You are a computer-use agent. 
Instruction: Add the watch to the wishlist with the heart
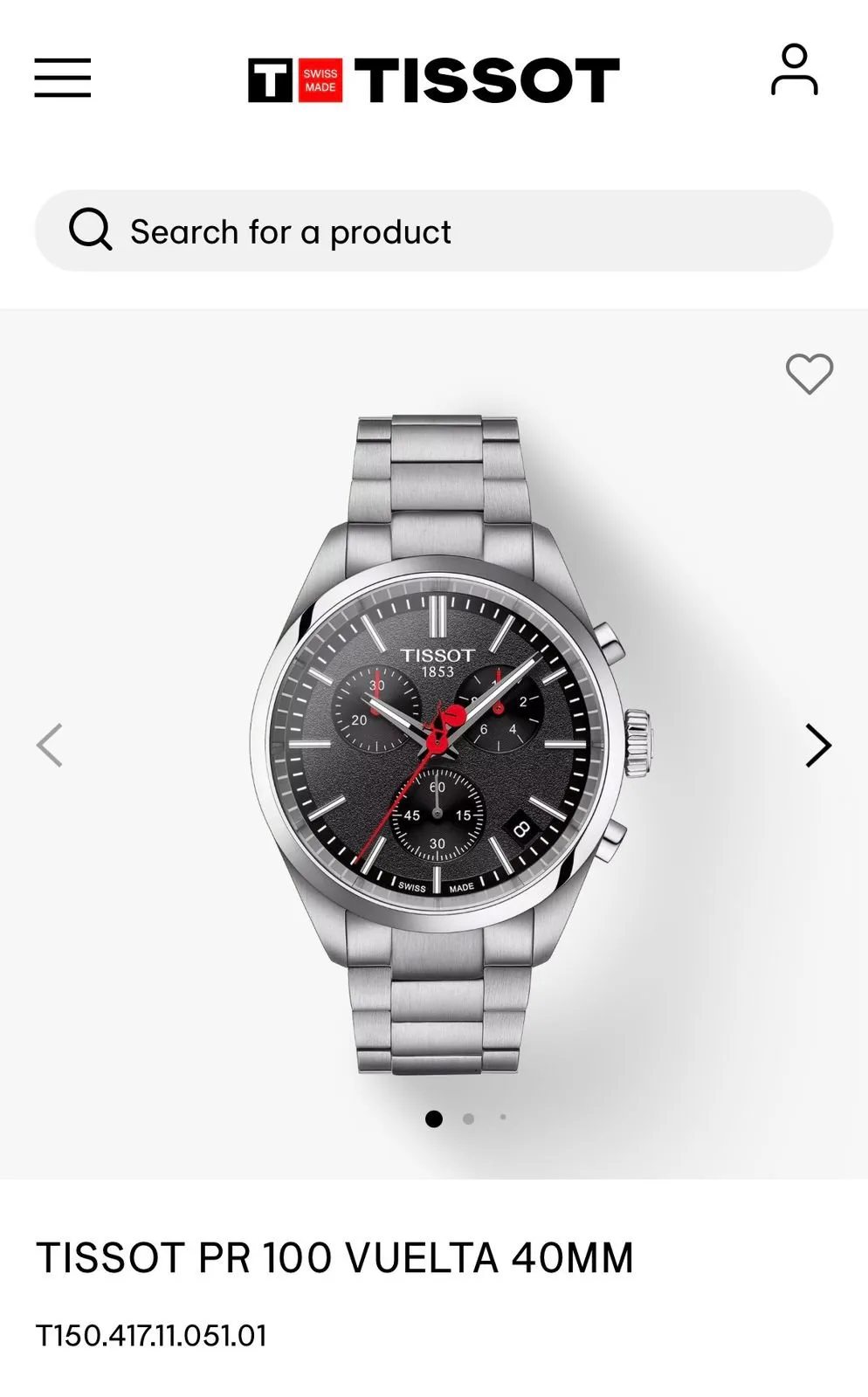[x=809, y=374]
